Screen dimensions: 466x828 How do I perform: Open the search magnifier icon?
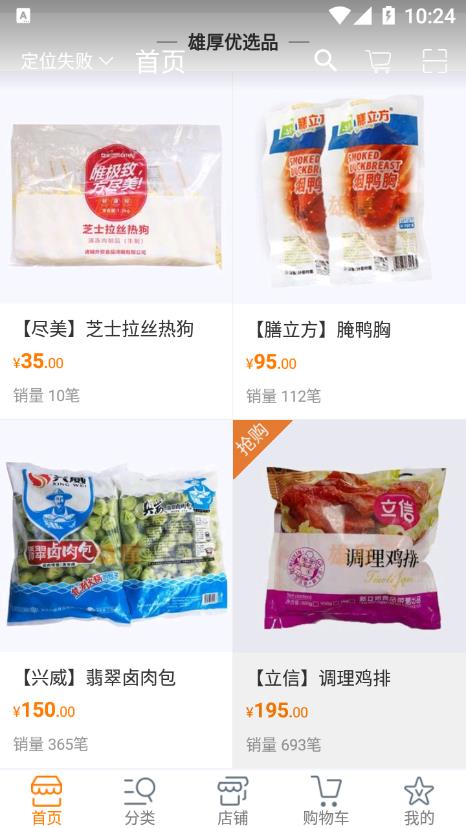click(x=325, y=60)
